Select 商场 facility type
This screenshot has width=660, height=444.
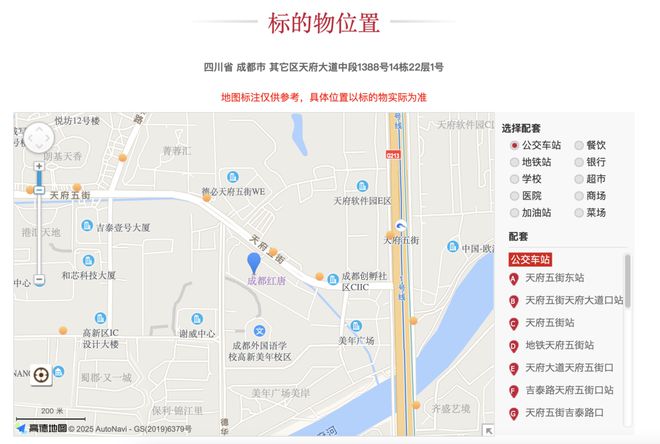[579, 196]
